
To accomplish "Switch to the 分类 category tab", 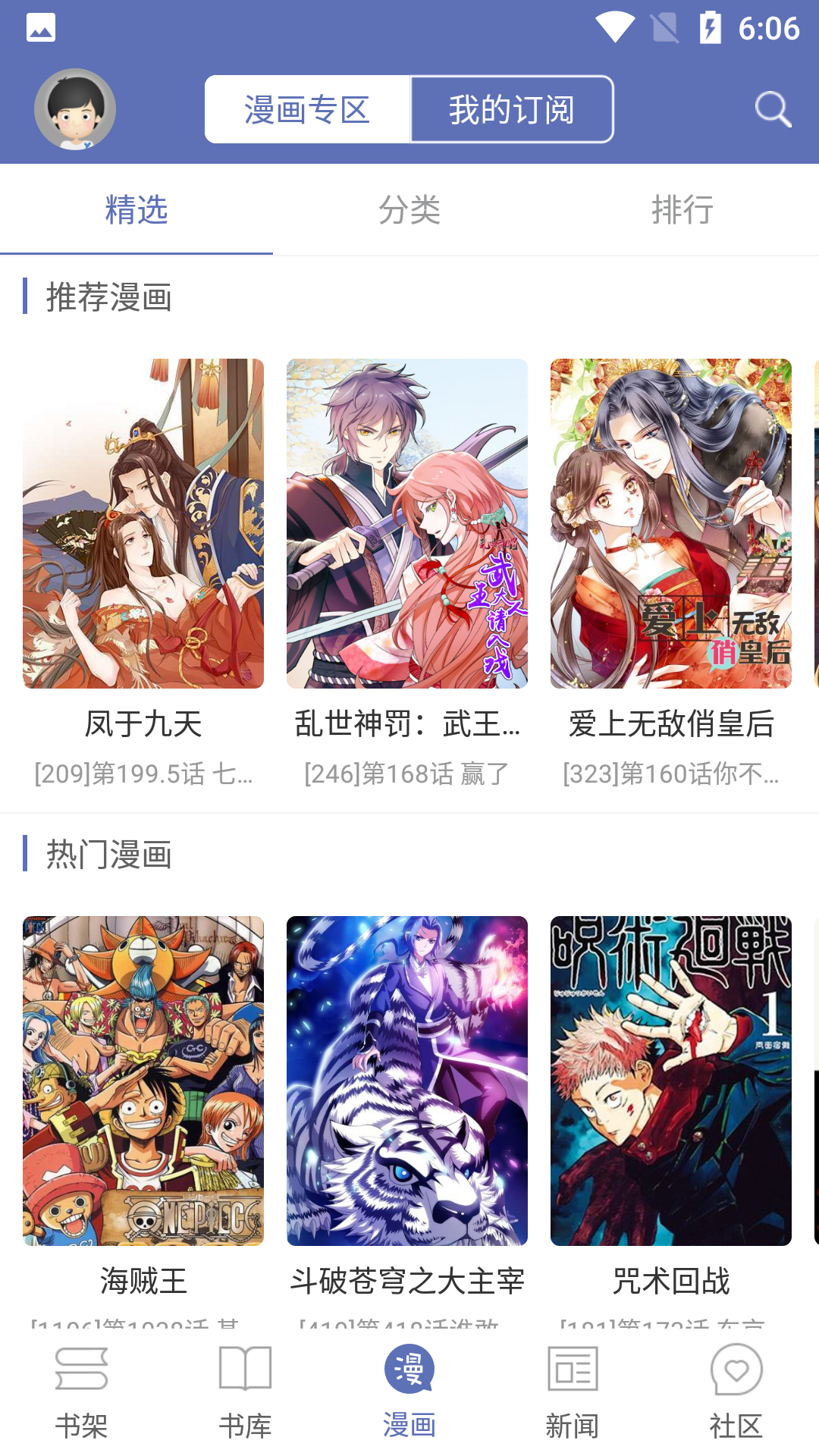I will coord(410,210).
